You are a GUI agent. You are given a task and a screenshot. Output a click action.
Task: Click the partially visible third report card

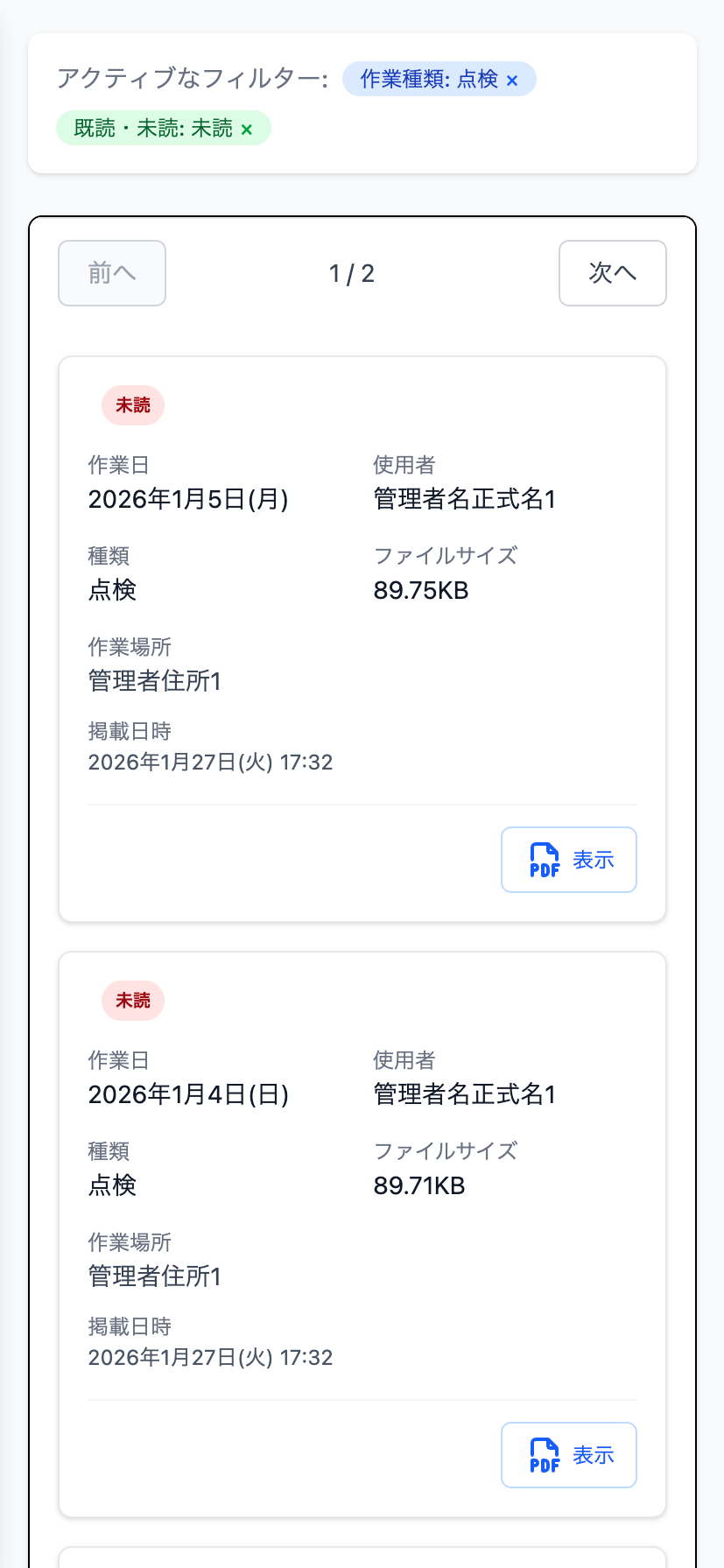click(362, 1558)
